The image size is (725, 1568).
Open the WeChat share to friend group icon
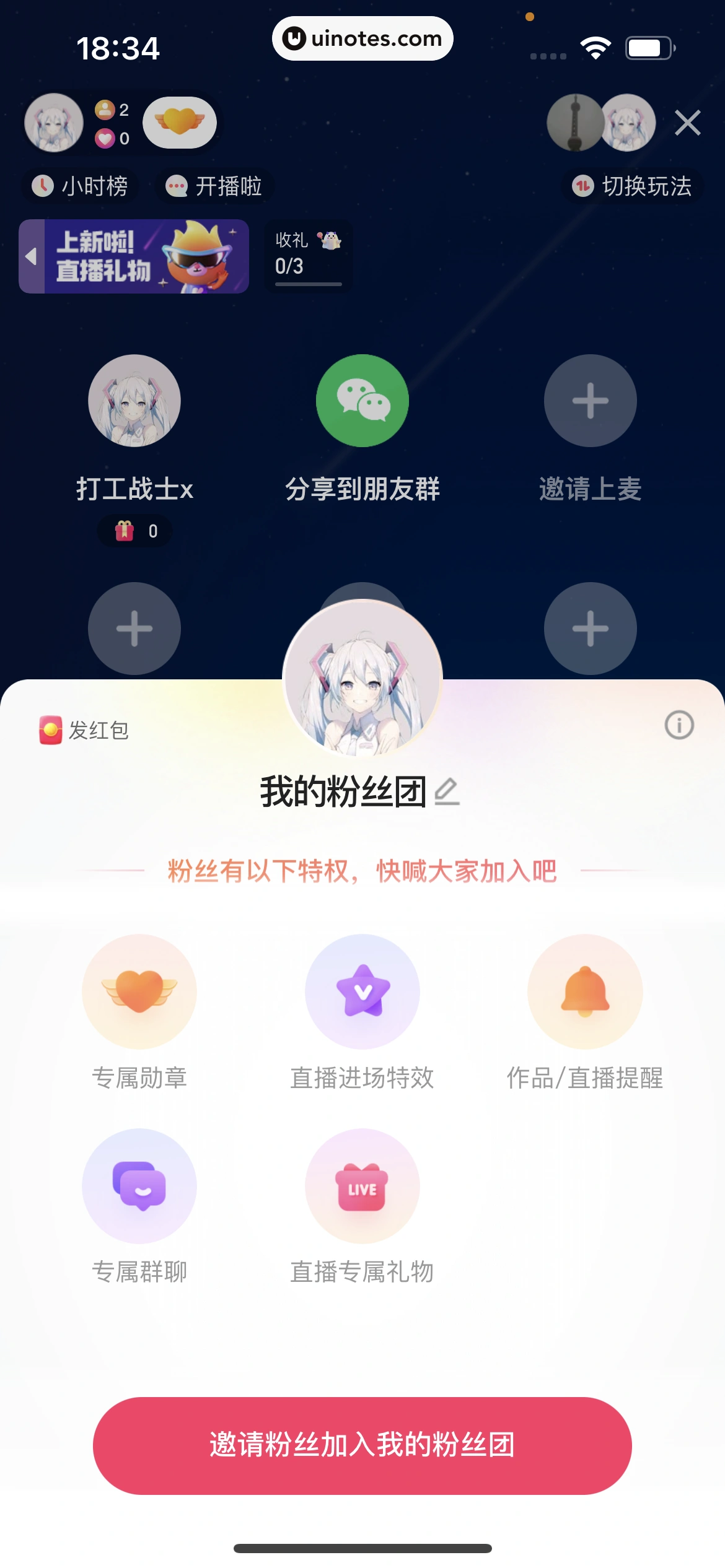tap(362, 401)
